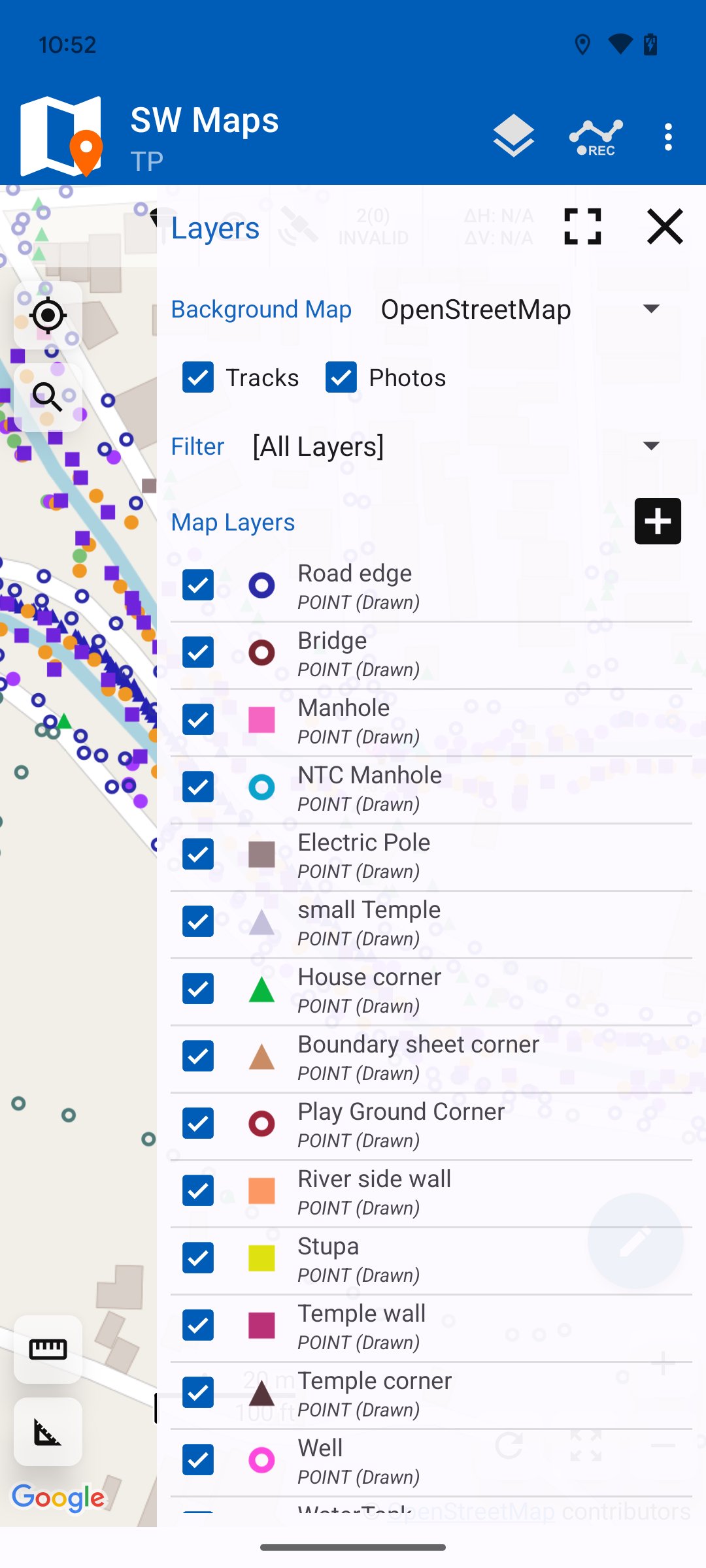Open the Manhole layer row
This screenshot has width=706, height=1568.
tap(431, 721)
